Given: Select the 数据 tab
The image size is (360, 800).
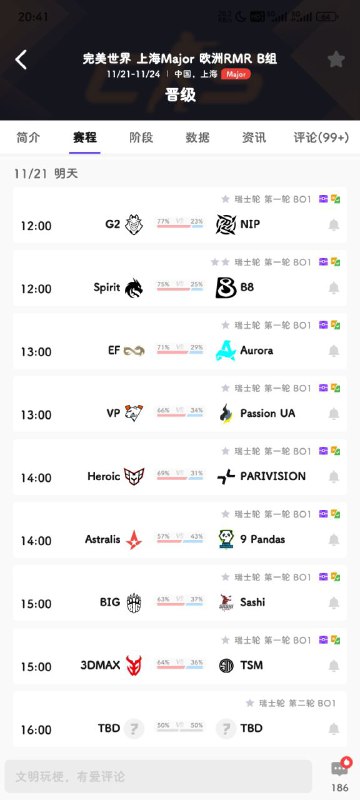Looking at the screenshot, I should pos(197,137).
